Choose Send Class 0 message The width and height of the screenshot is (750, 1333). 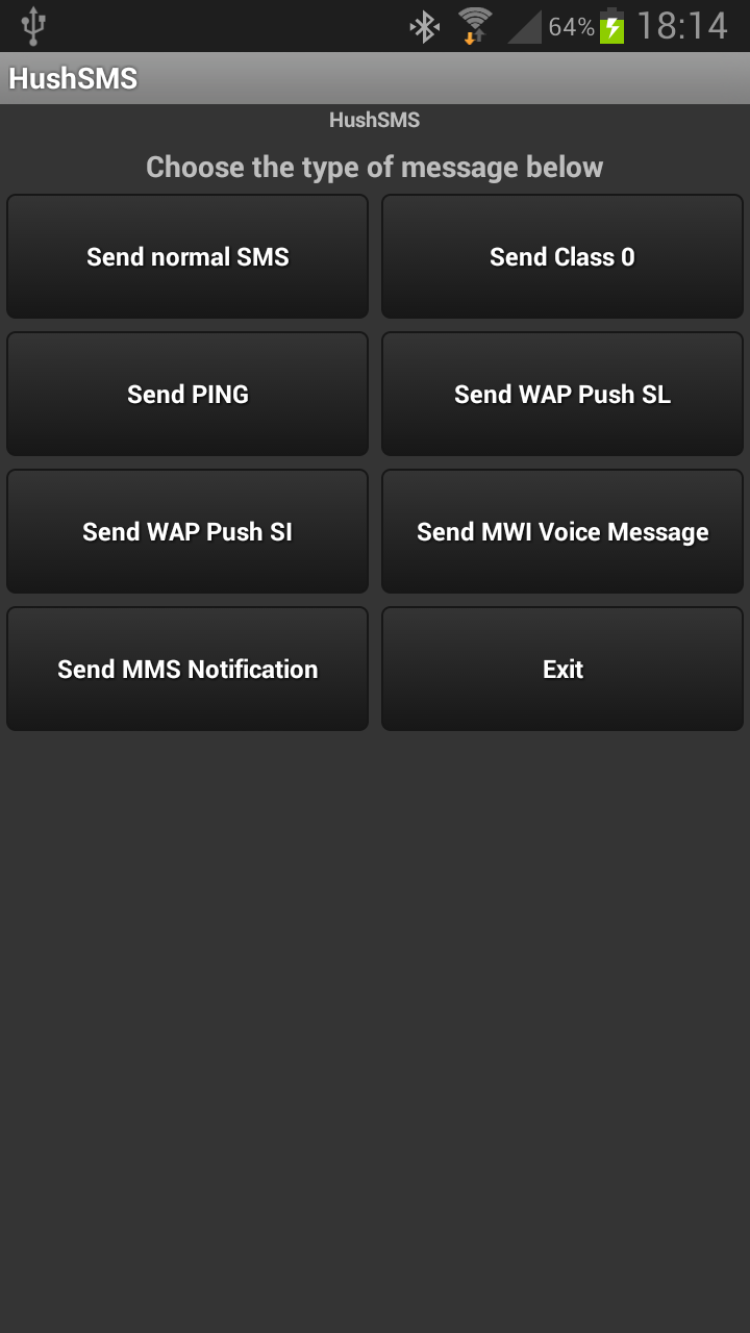[562, 257]
